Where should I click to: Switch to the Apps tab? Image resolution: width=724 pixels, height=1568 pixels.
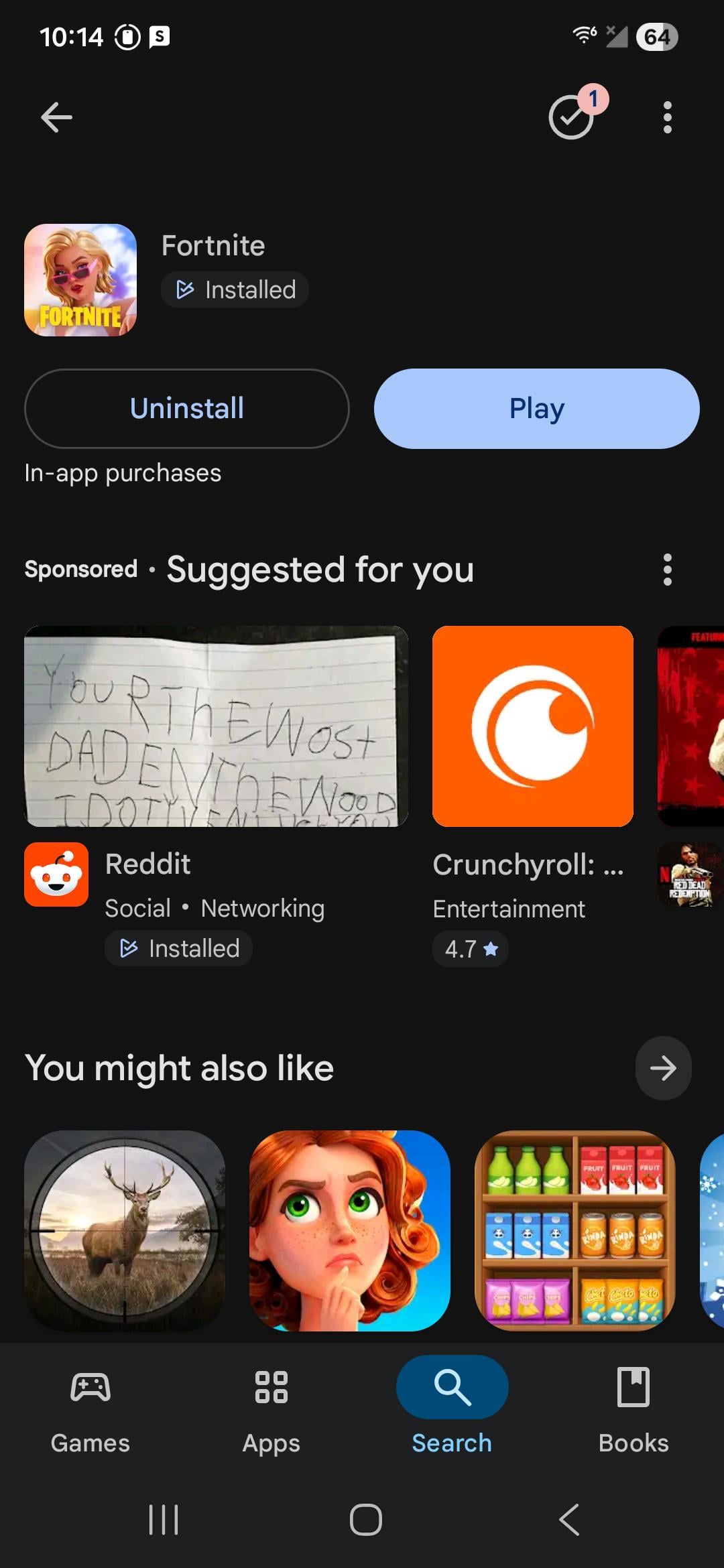(x=271, y=1407)
